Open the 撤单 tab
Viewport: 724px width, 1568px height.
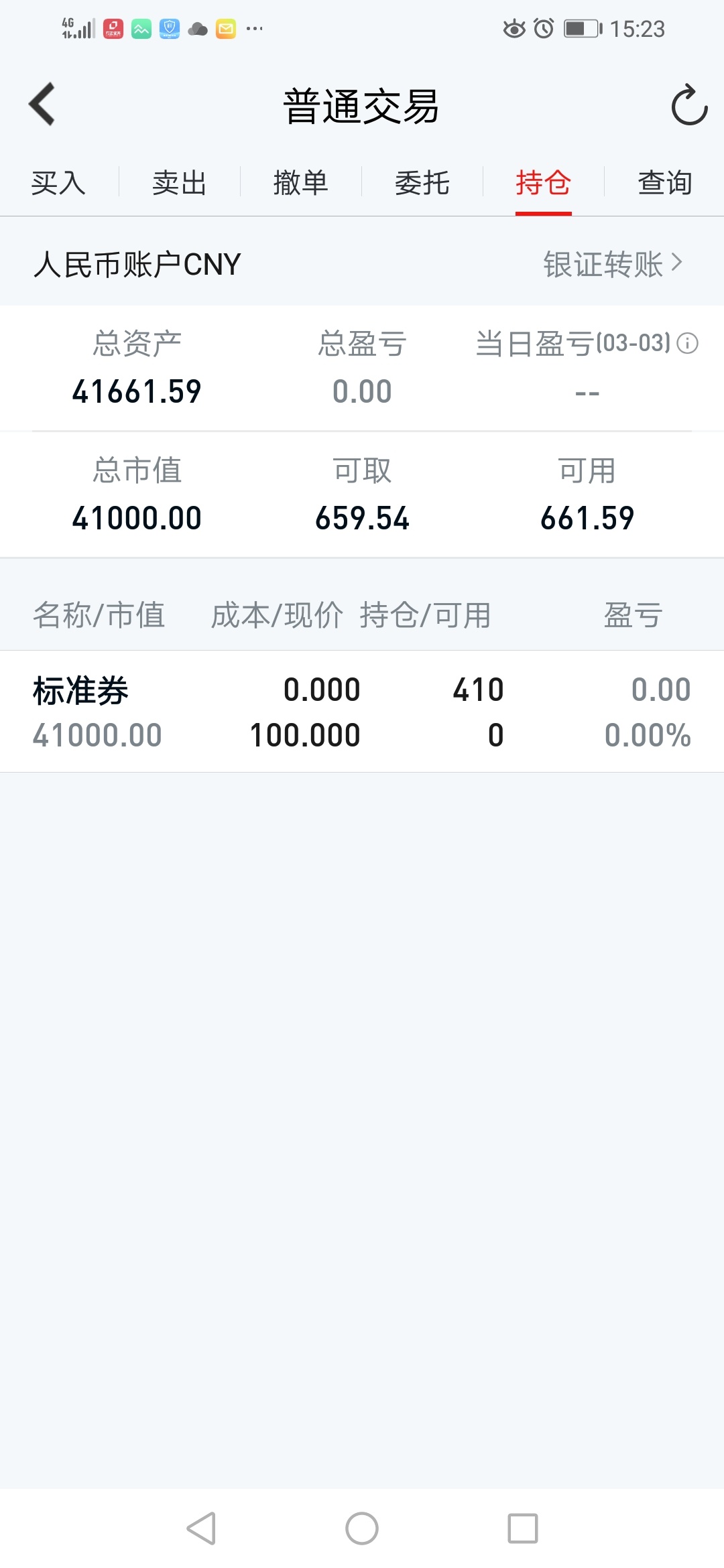300,183
